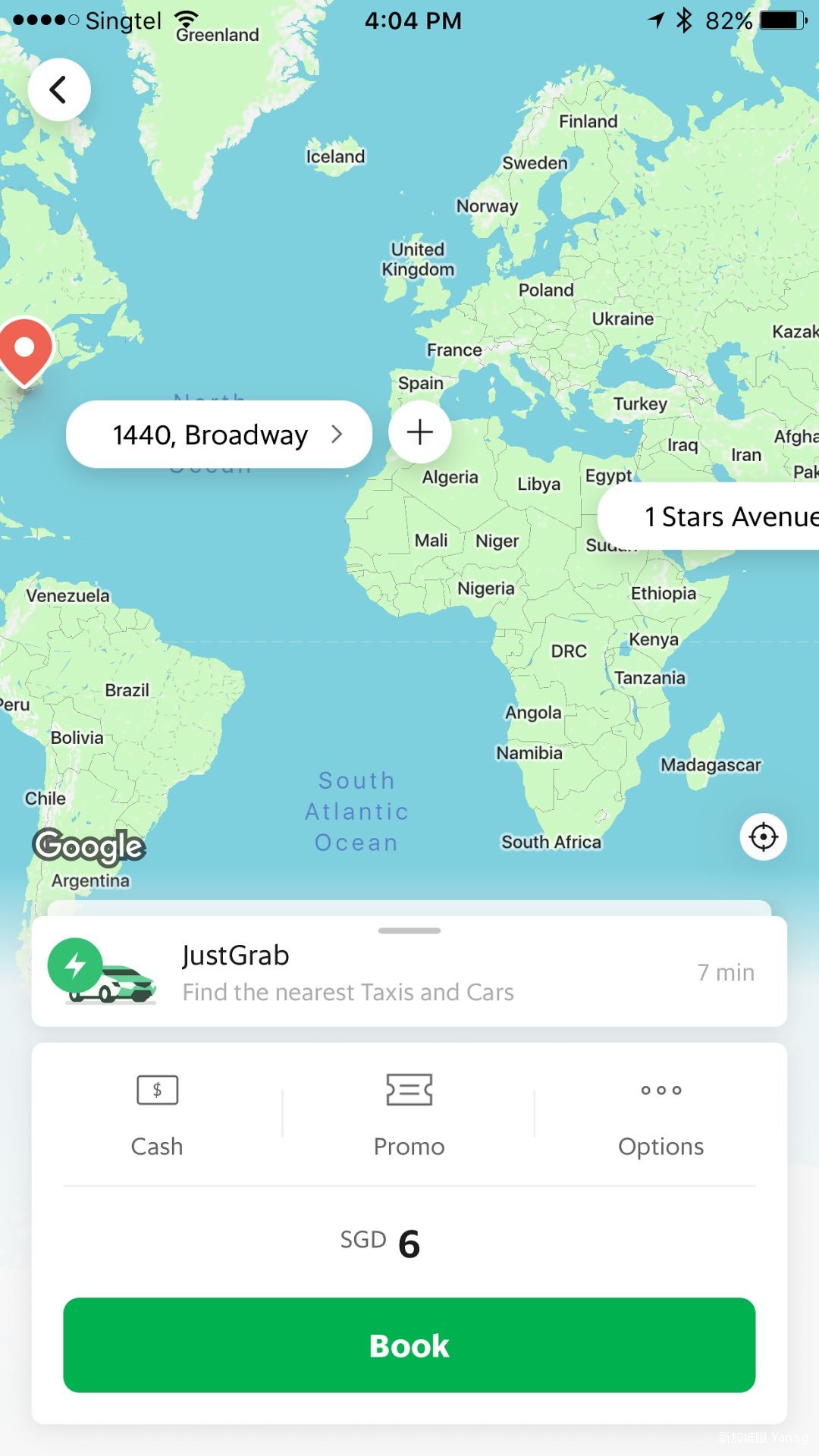Go back using the arrow button

[x=59, y=90]
